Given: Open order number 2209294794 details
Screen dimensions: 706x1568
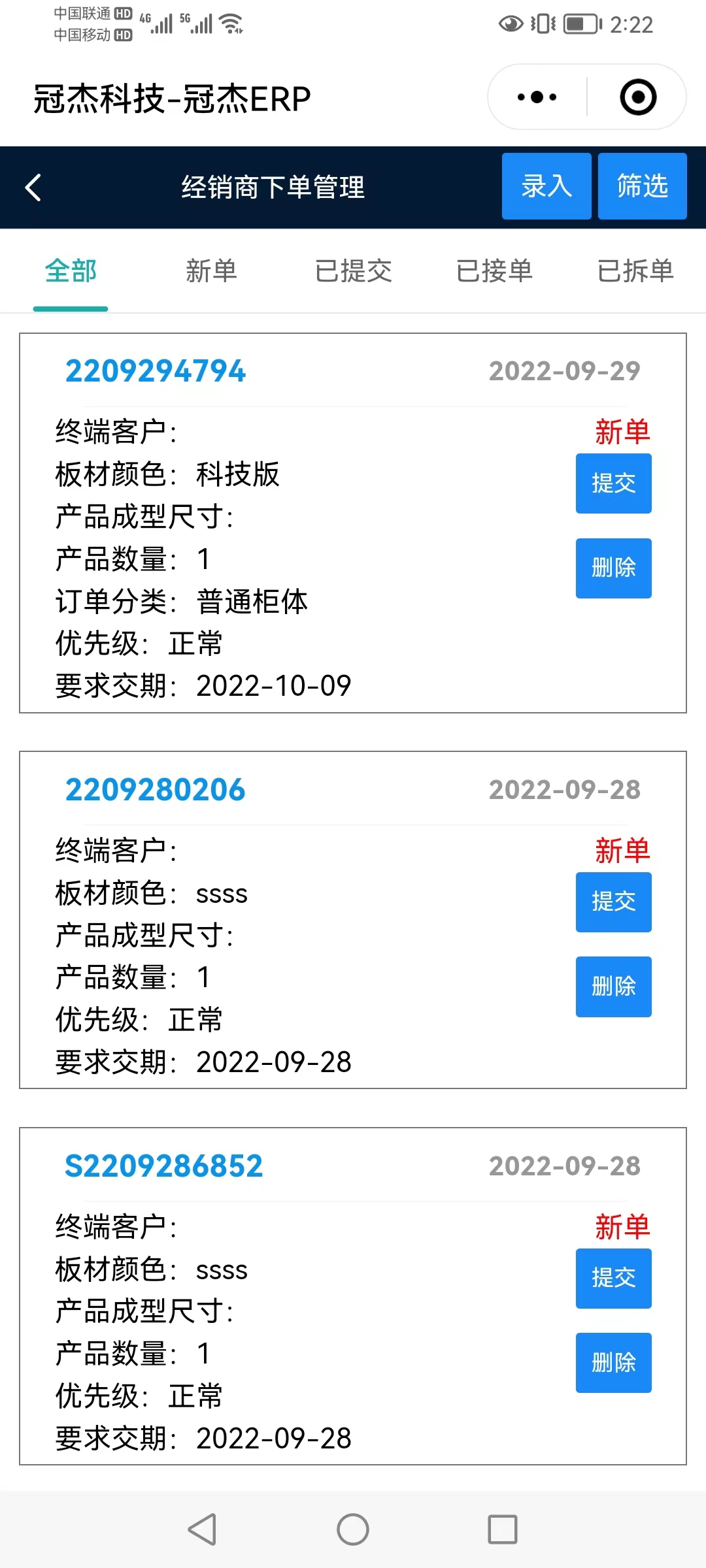Looking at the screenshot, I should (x=156, y=371).
